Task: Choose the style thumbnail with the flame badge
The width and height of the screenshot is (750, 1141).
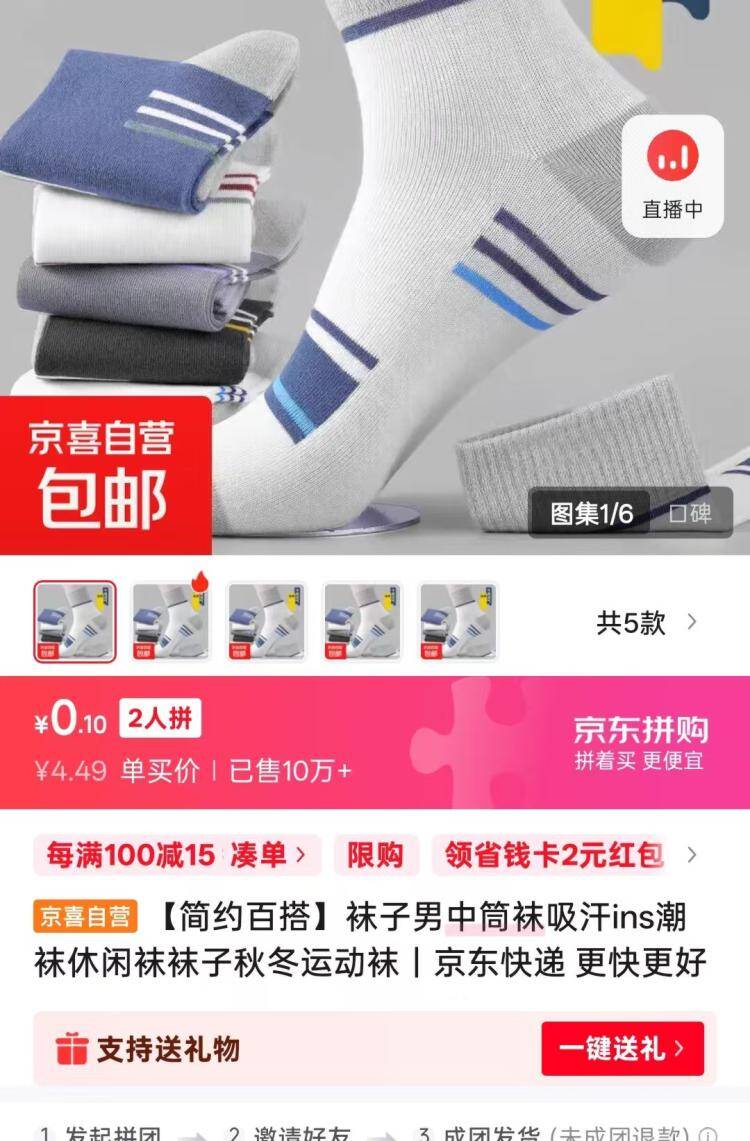Action: click(171, 621)
